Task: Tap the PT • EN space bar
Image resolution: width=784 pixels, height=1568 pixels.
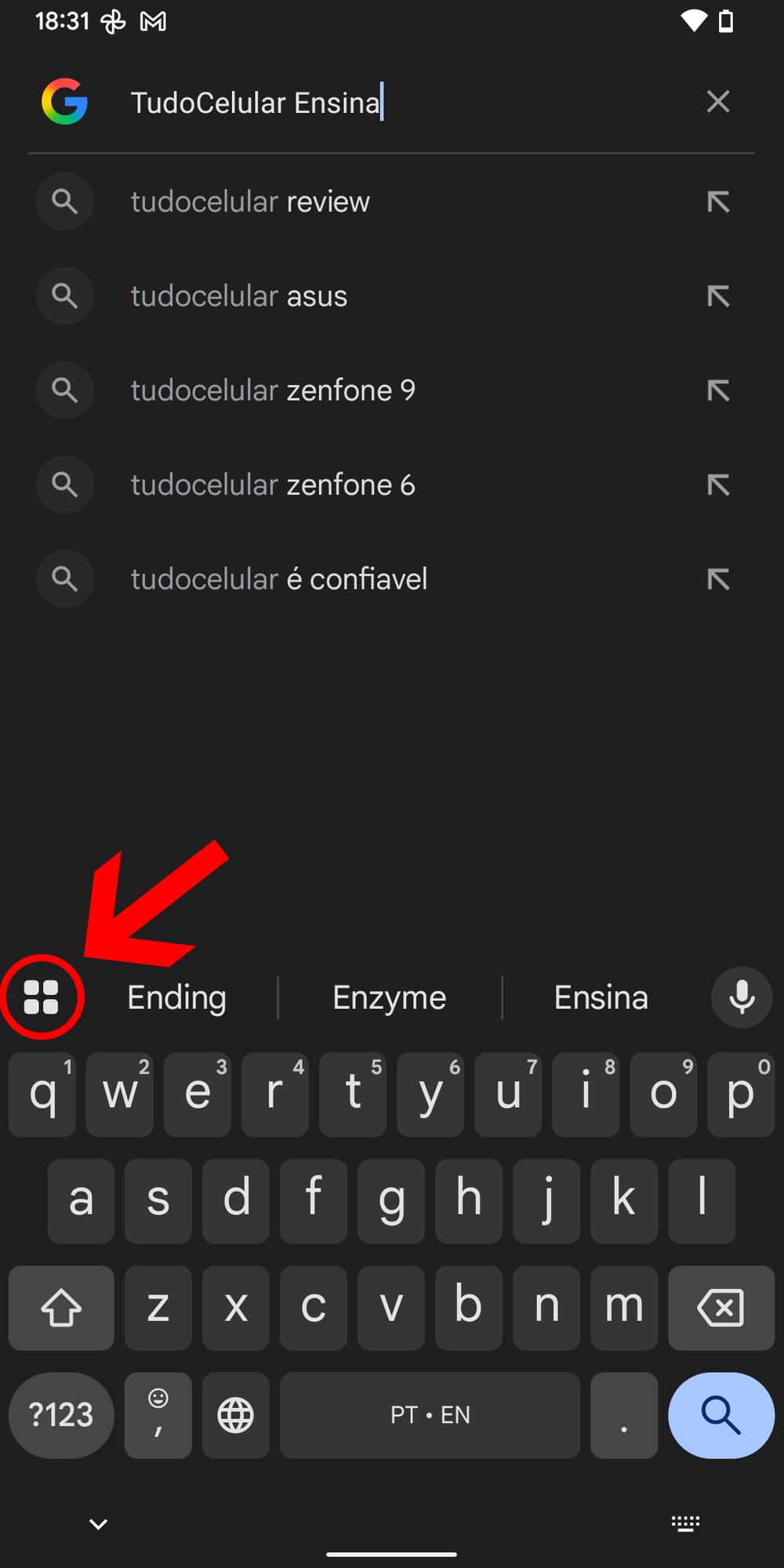Action: [x=430, y=1415]
